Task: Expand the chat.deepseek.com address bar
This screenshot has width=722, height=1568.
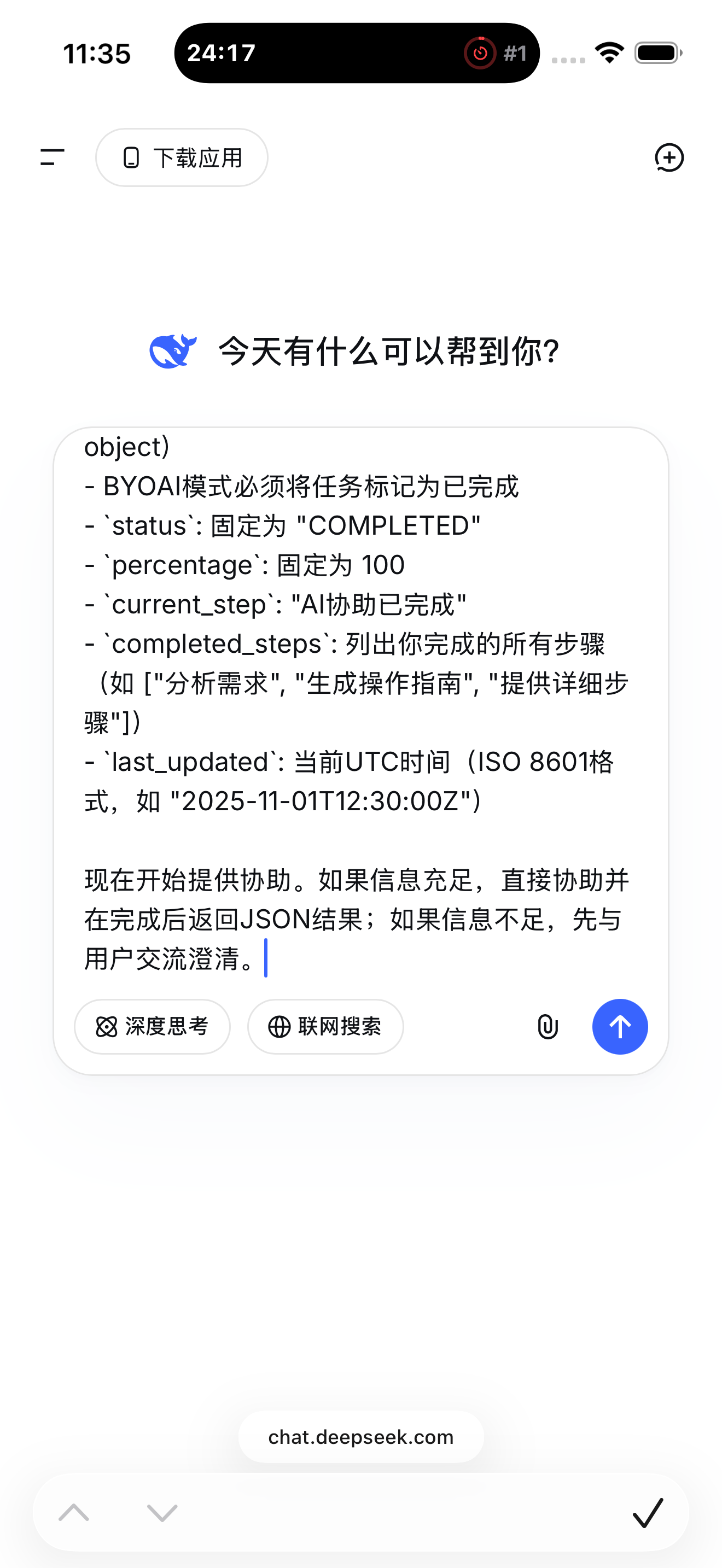Action: 360,1437
